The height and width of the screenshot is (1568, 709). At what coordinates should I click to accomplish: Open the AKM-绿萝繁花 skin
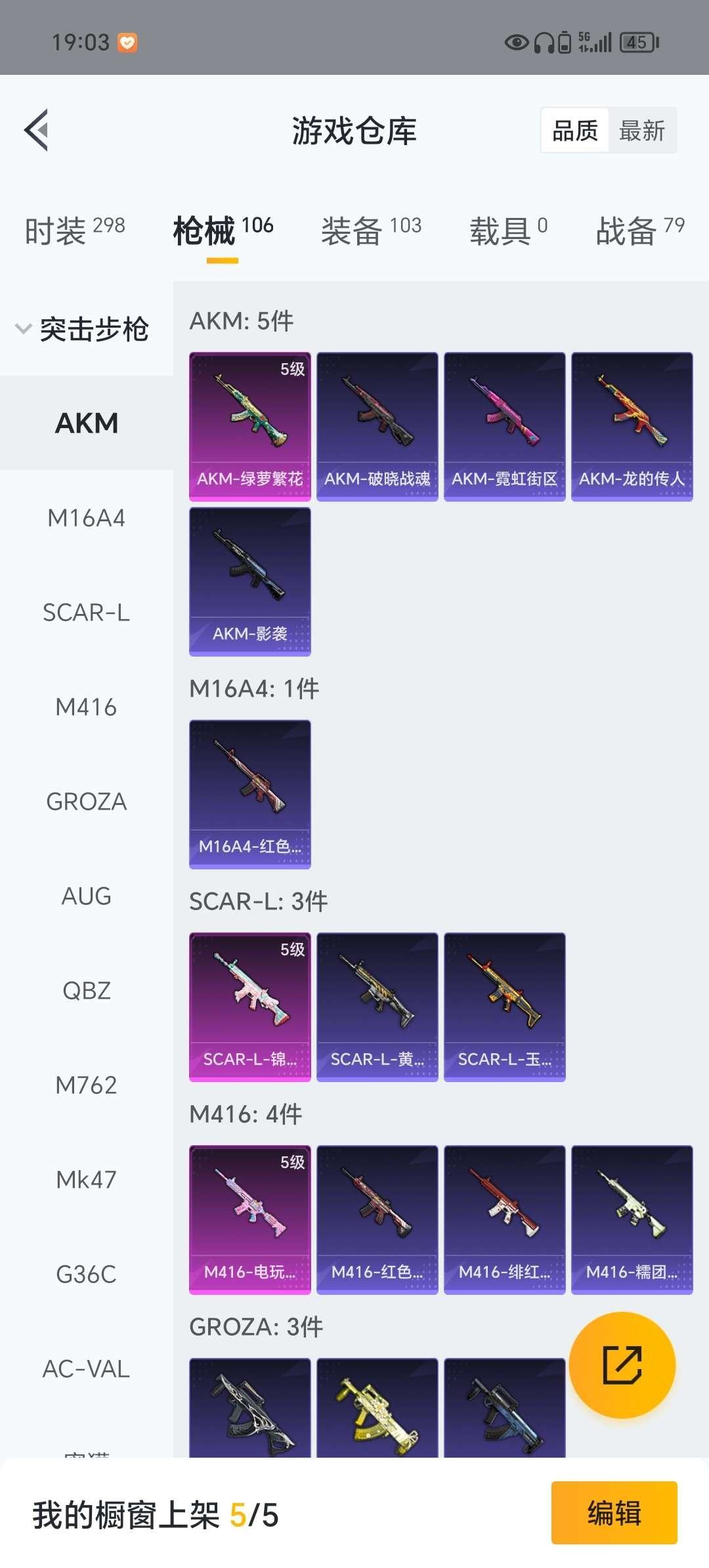pos(250,427)
